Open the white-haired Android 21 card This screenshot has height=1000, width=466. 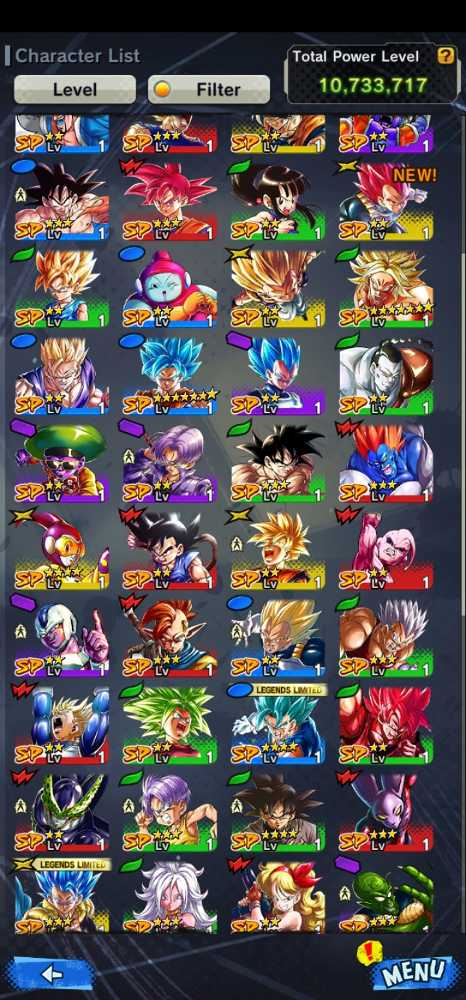pos(170,896)
